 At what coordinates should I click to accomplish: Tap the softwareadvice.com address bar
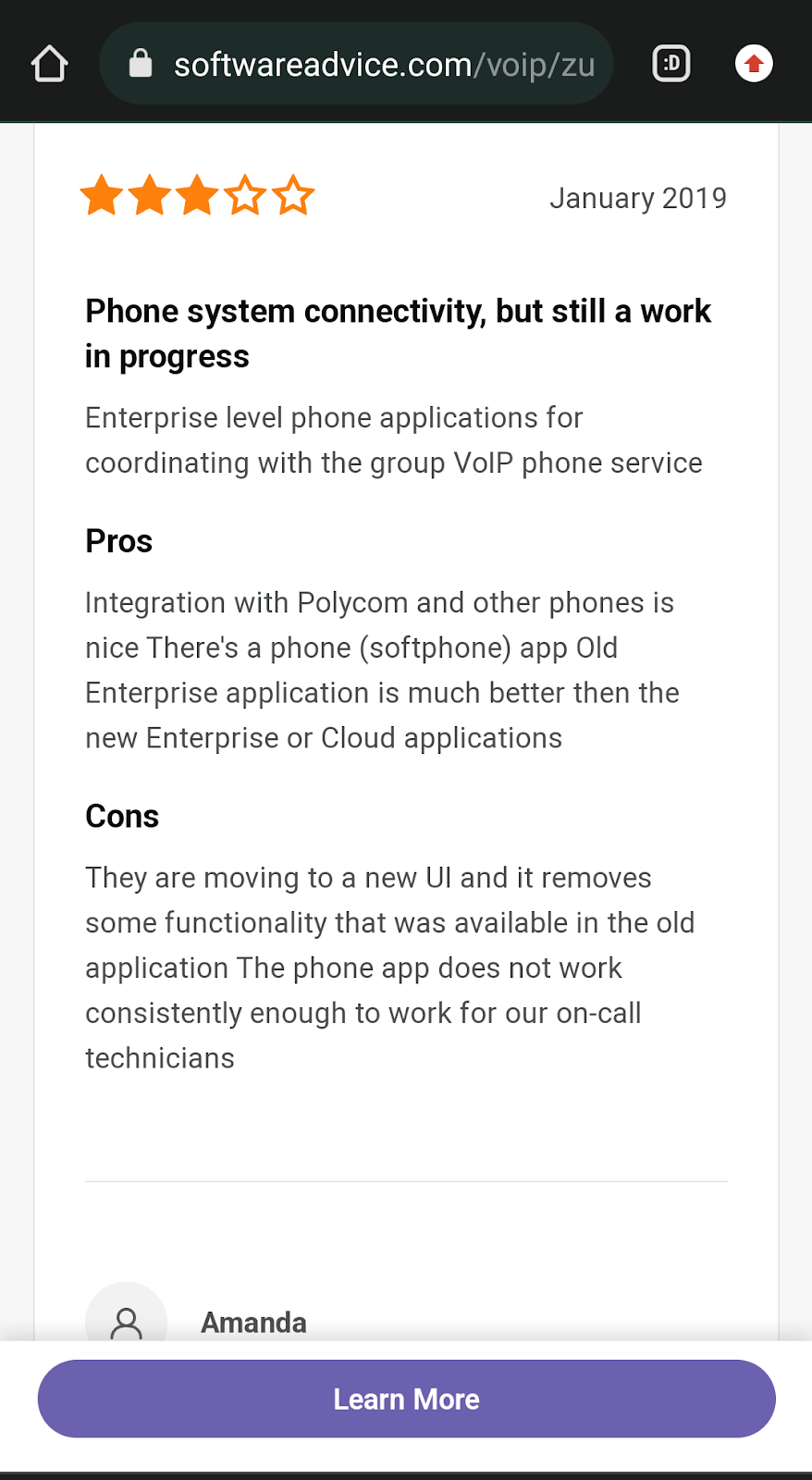tap(370, 65)
